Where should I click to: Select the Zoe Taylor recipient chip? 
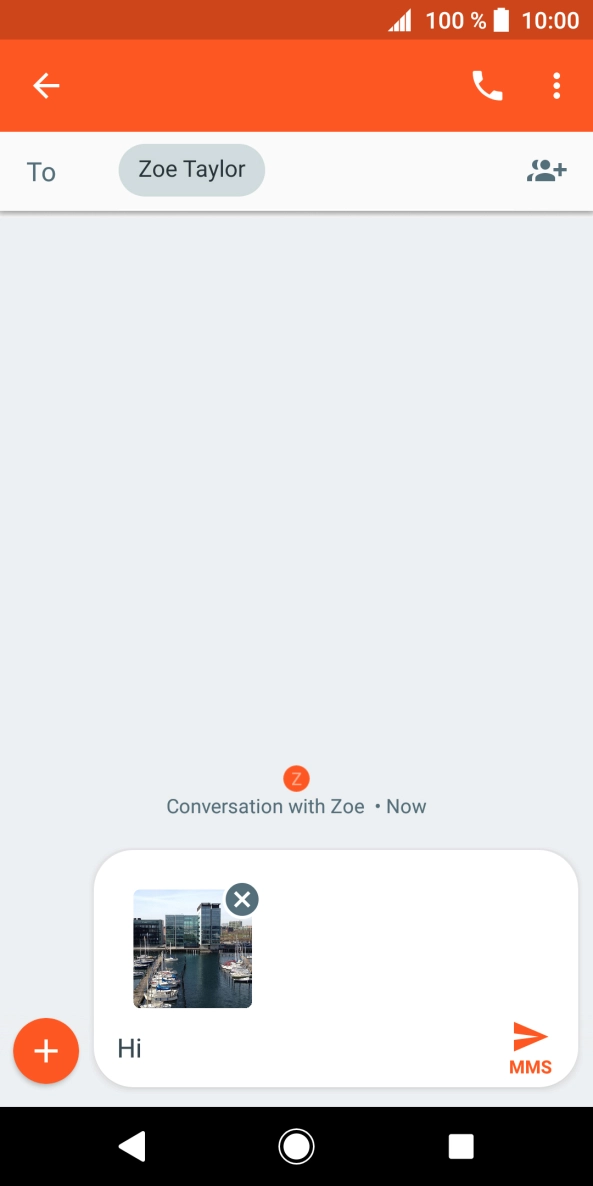pyautogui.click(x=191, y=170)
